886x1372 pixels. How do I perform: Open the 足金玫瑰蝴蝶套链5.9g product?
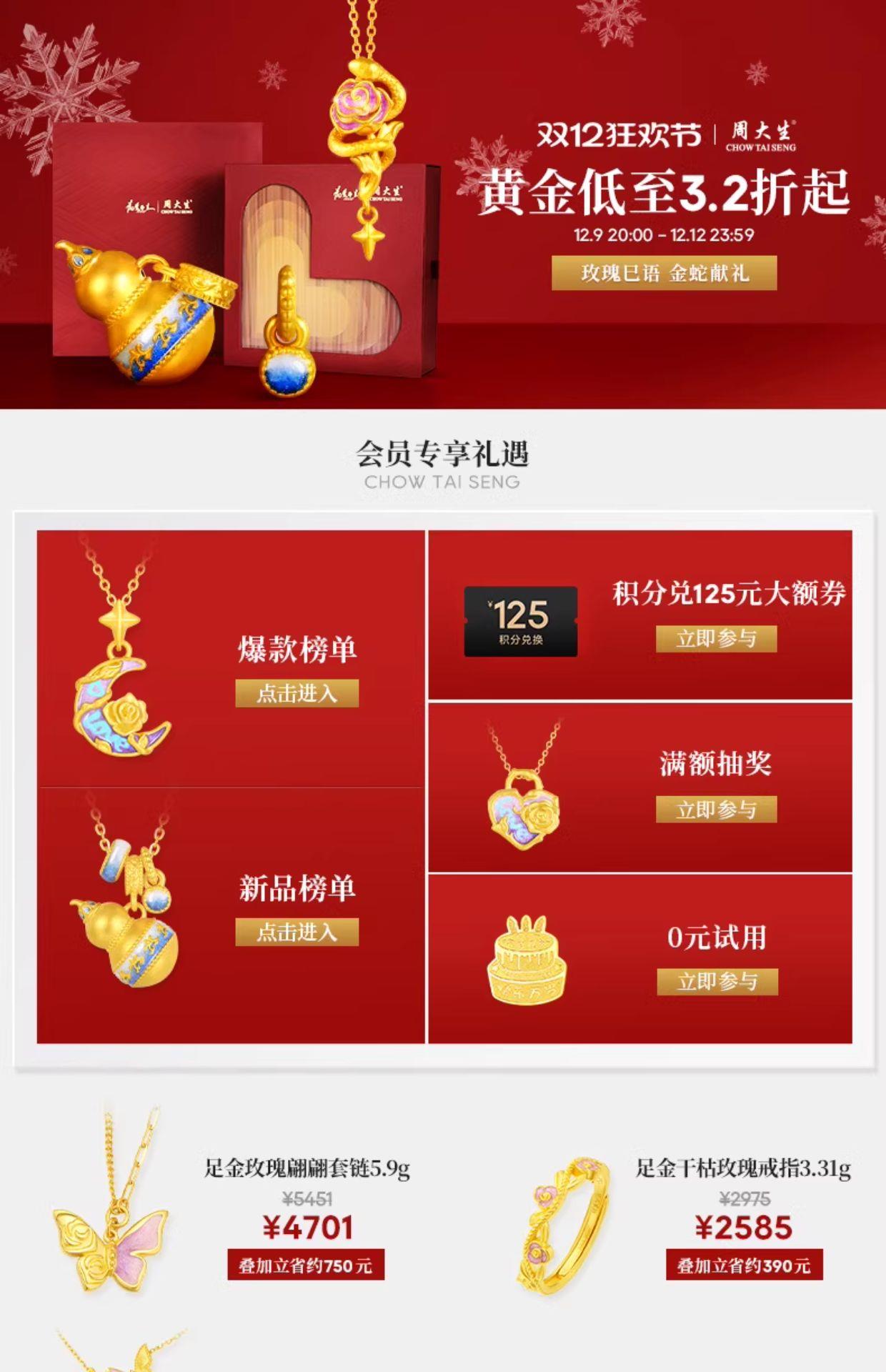307,1169
